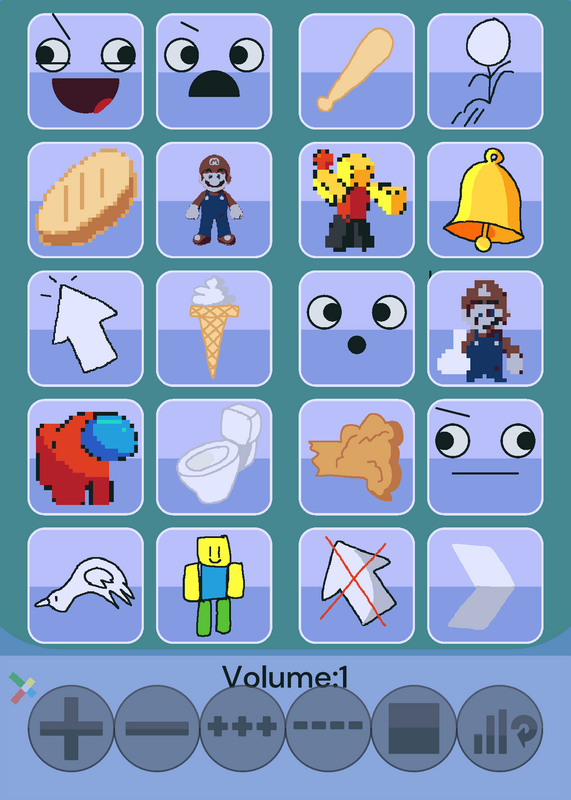Tap the red Among Us crewmate tile
Image resolution: width=571 pixels, height=800 pixels.
(x=86, y=457)
